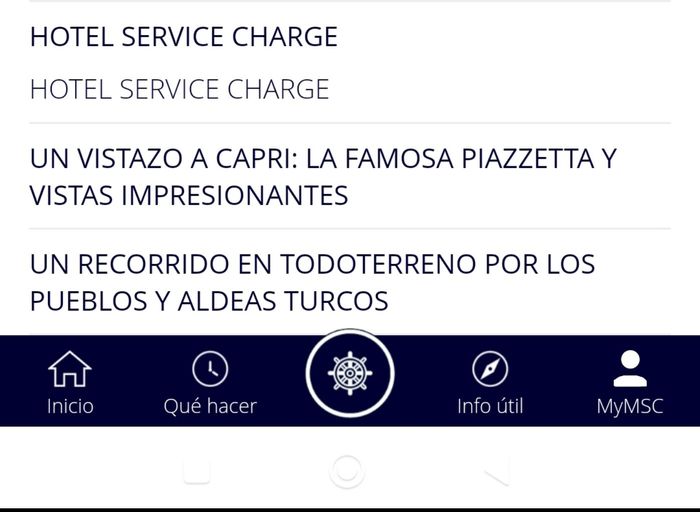
Task: Open the Capri Piazzetta excursion
Action: point(323,176)
